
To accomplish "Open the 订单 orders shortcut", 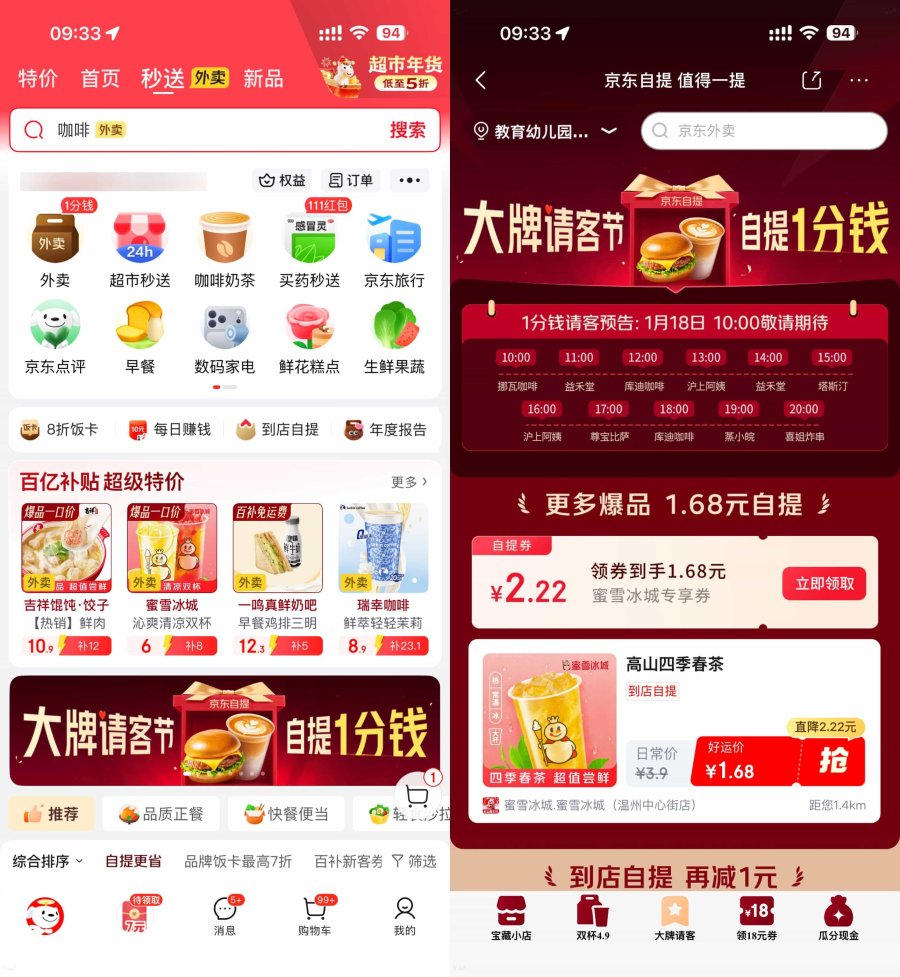I will (x=351, y=180).
